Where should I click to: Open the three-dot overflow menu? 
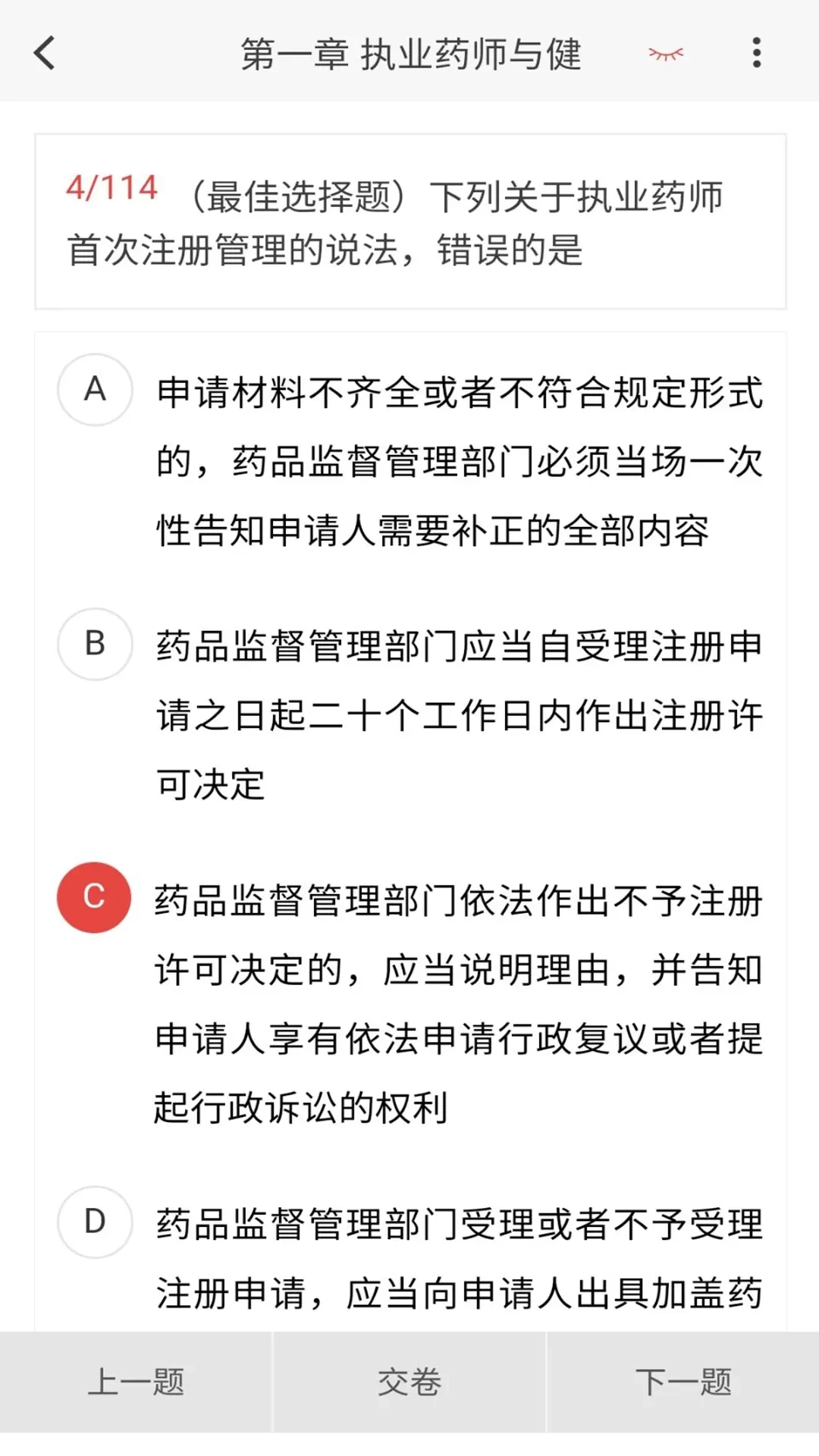tap(756, 54)
